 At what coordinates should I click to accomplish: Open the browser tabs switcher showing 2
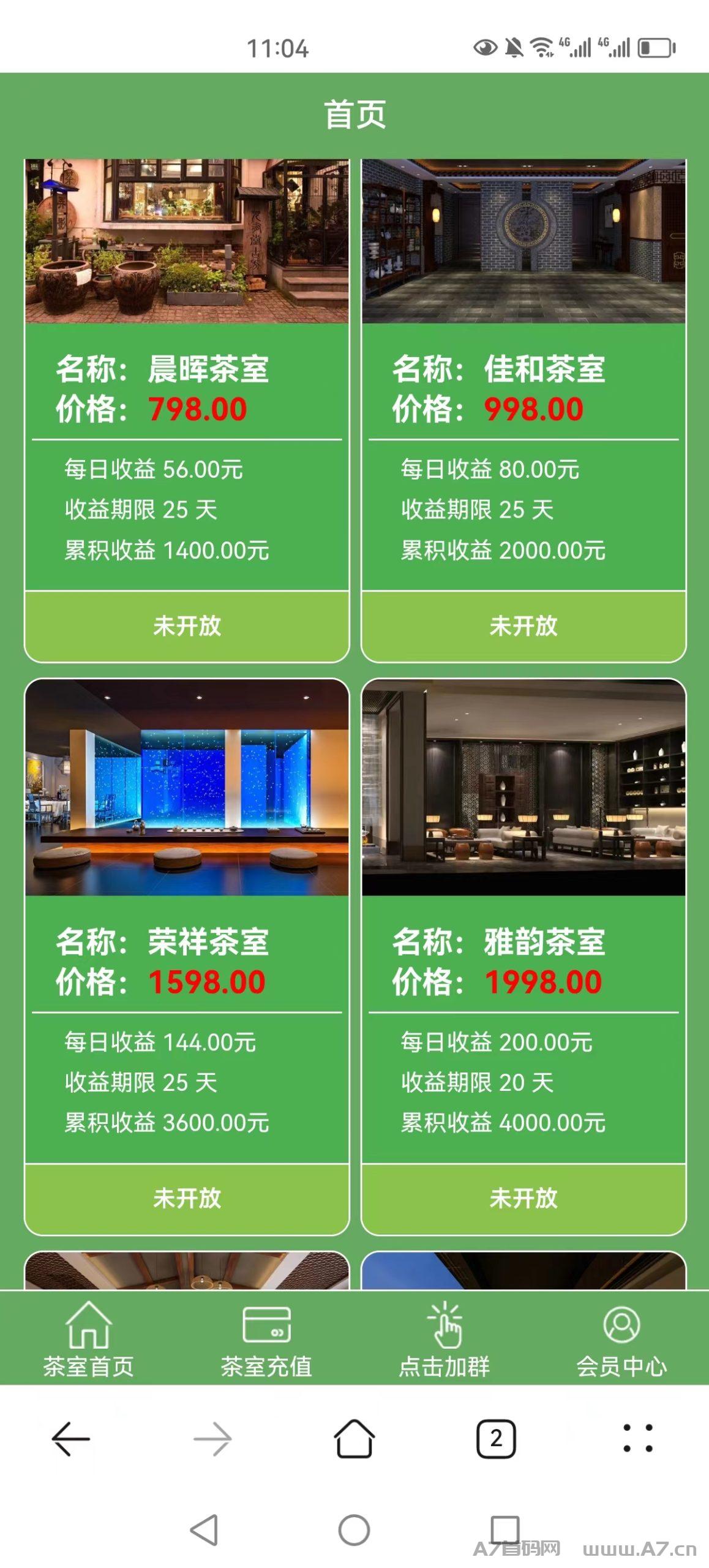(496, 1439)
